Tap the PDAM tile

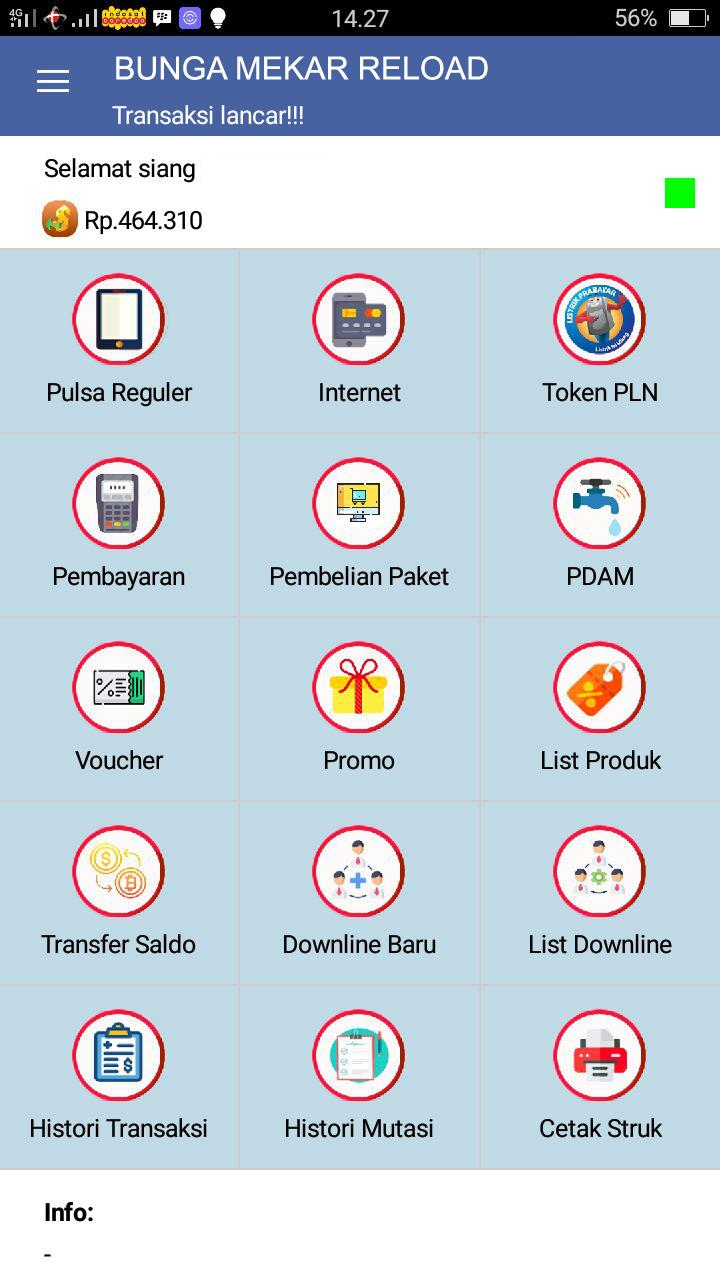[600, 505]
